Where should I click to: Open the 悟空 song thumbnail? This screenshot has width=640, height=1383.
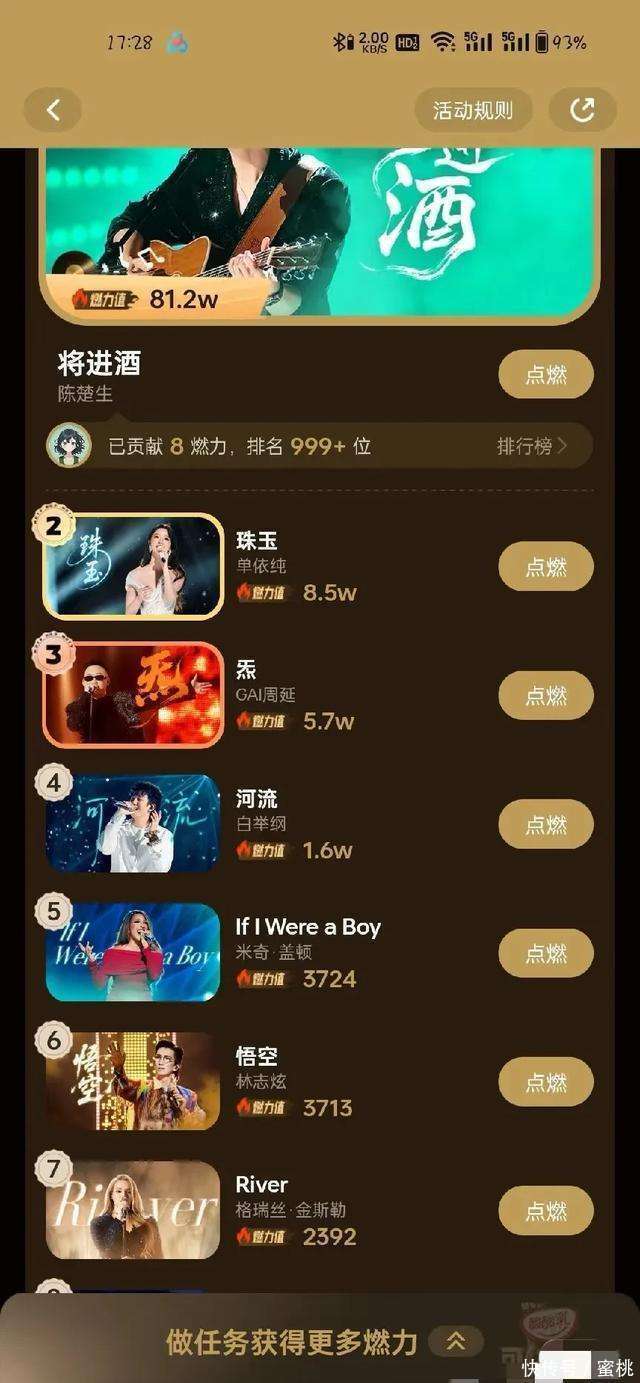coord(133,1082)
